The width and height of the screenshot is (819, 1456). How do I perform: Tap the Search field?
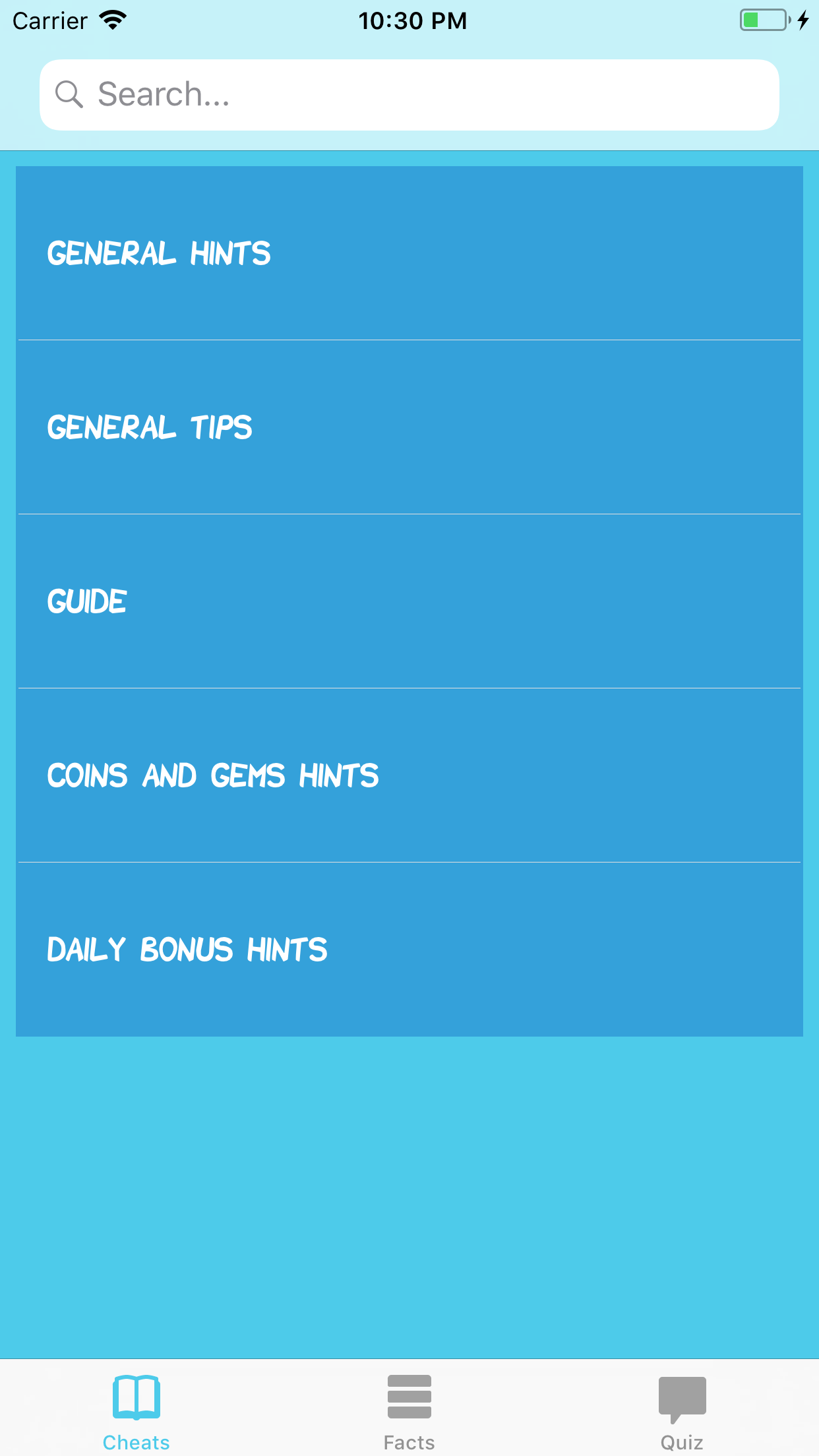click(x=409, y=95)
